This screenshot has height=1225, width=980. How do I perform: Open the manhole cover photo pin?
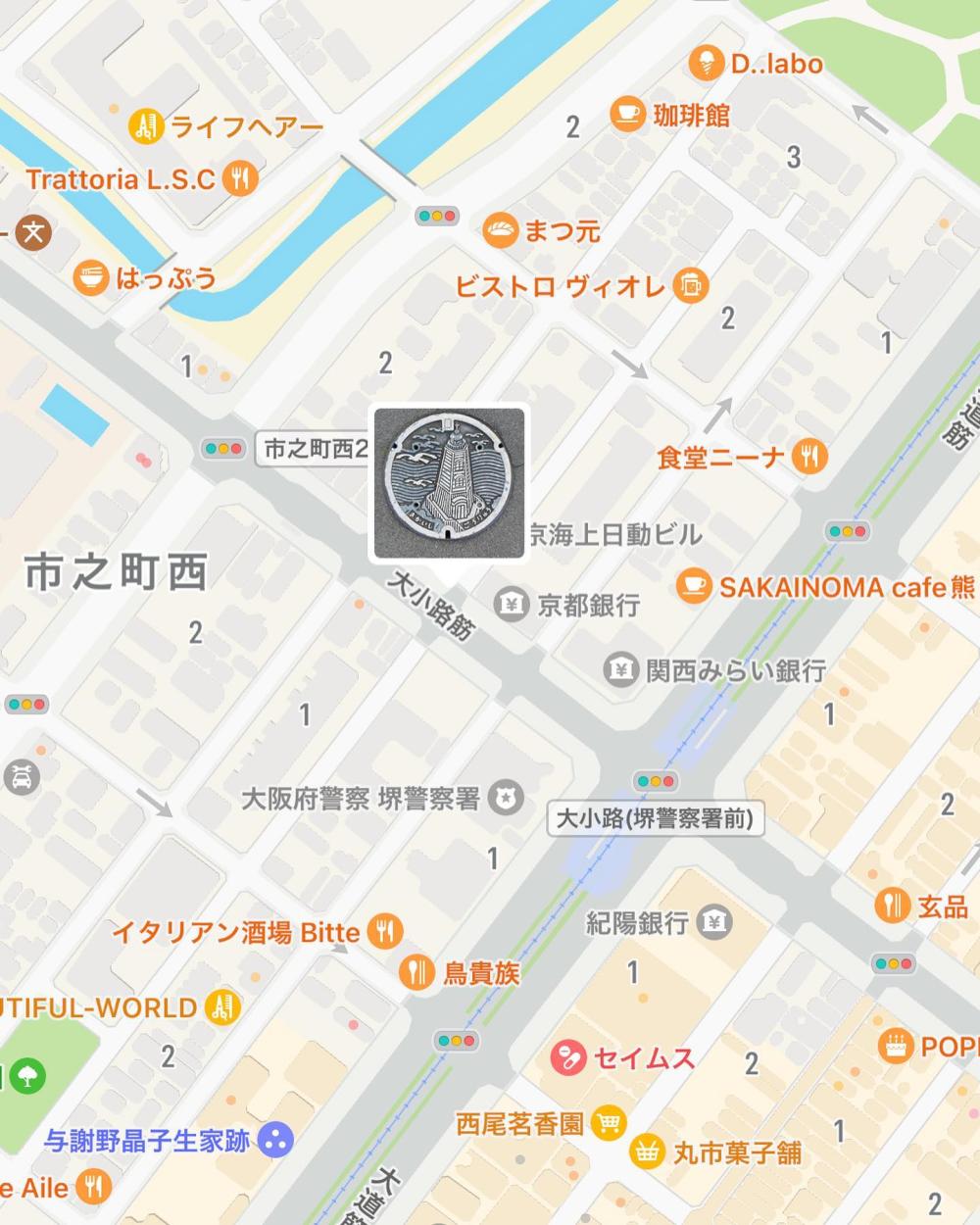click(x=449, y=484)
